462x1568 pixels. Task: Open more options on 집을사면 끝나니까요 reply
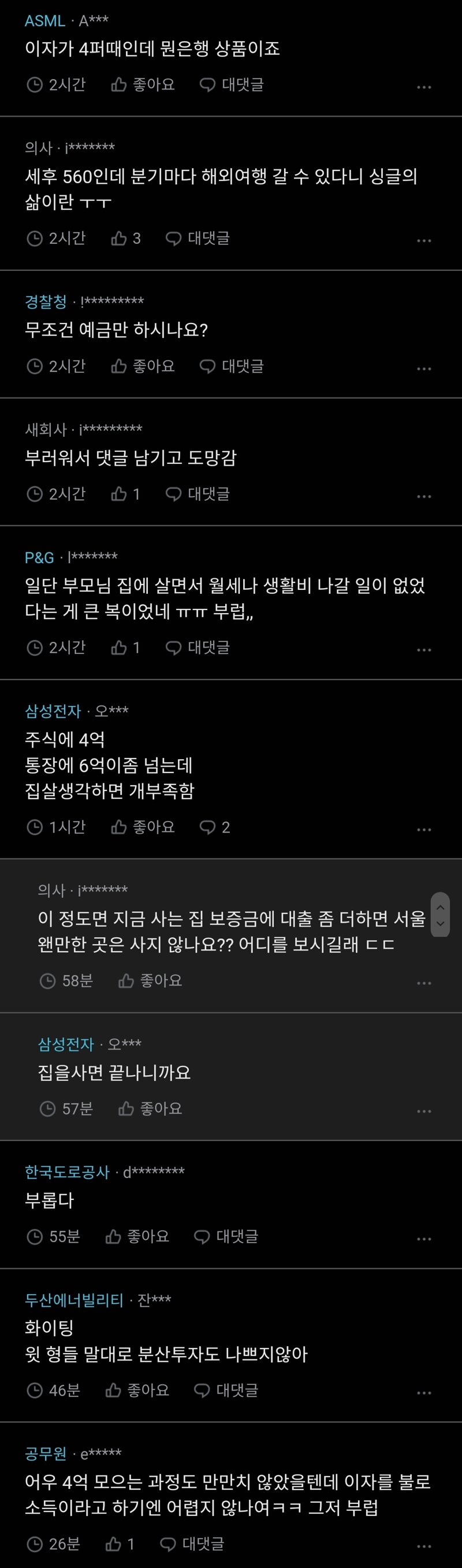pos(424,1111)
